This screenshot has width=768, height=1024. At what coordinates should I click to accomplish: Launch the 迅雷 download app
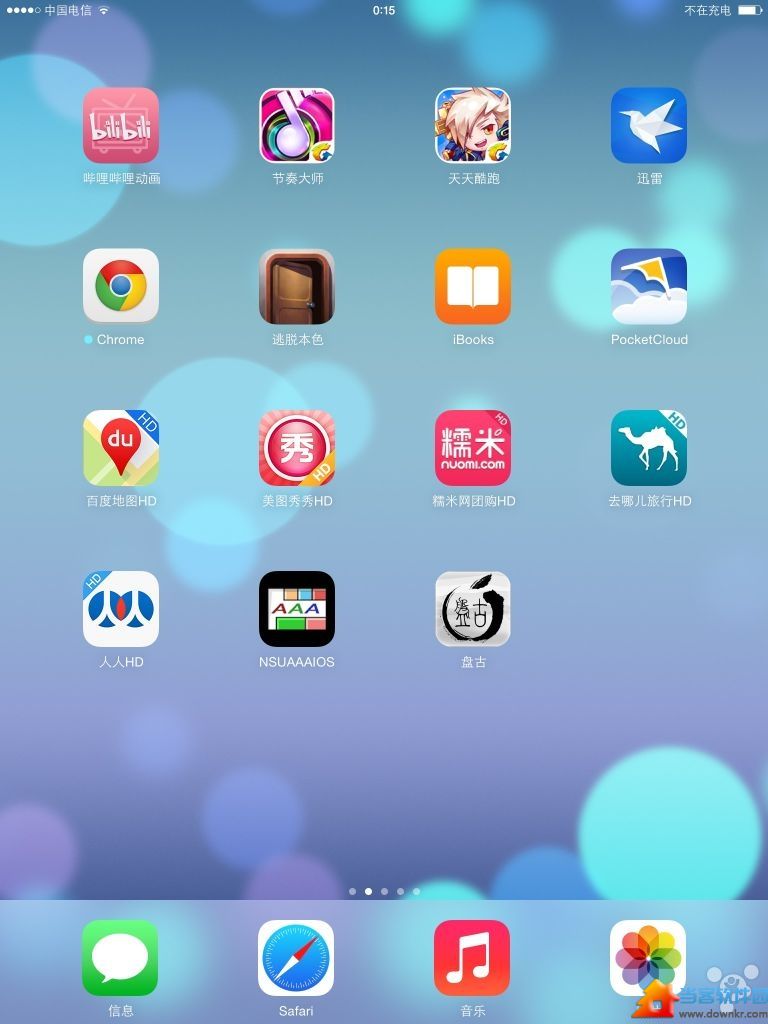point(649,125)
